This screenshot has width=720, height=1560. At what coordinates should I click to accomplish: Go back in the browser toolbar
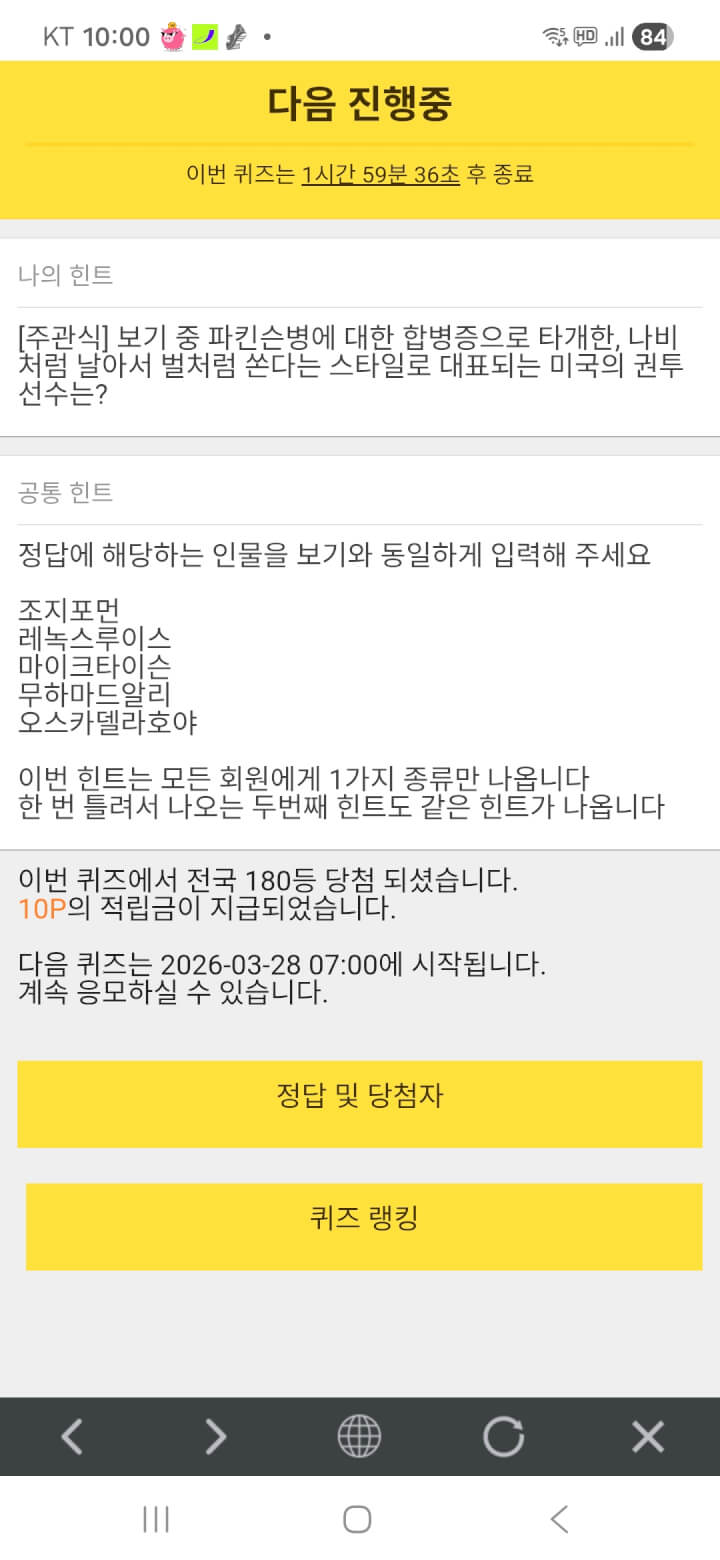point(72,1437)
